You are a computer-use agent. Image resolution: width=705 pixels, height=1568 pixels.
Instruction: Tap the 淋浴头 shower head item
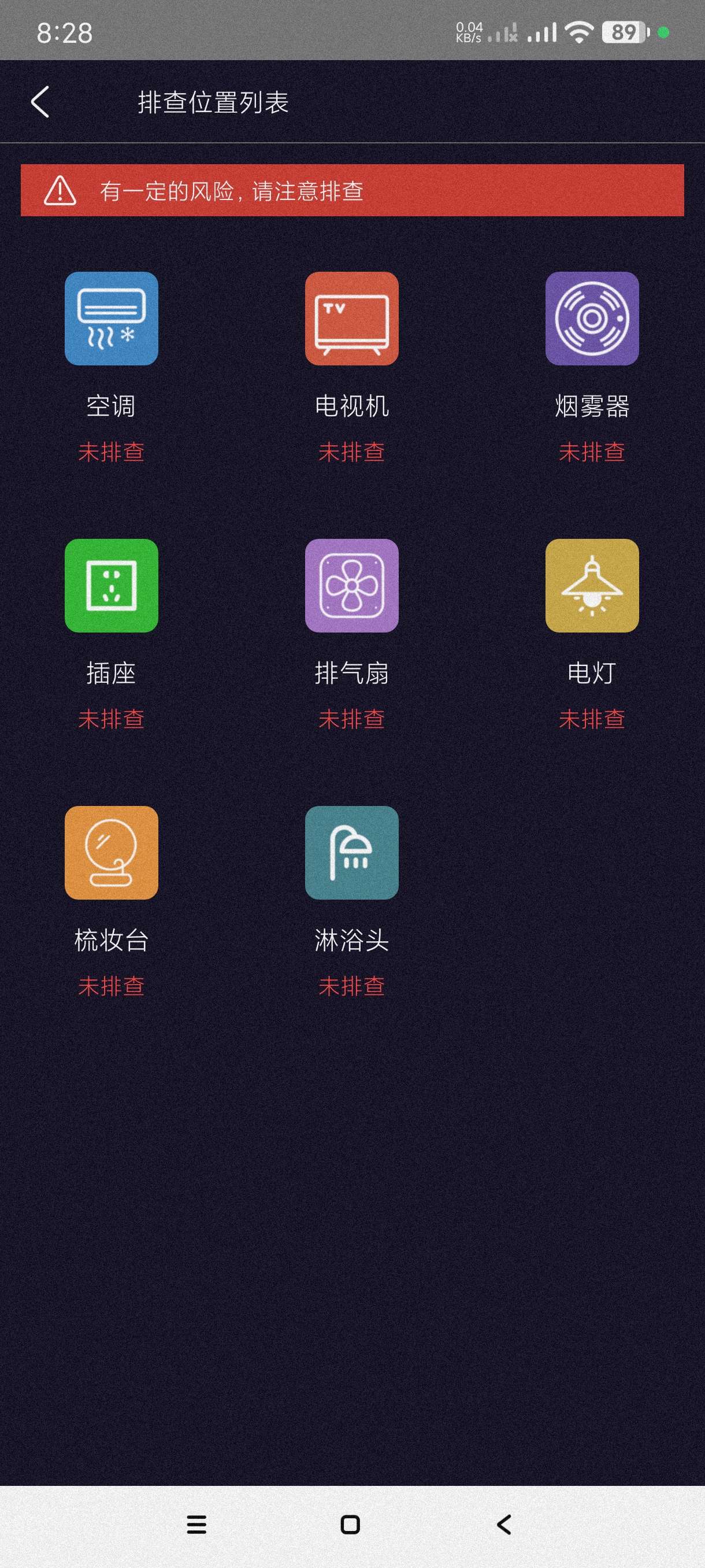click(351, 853)
